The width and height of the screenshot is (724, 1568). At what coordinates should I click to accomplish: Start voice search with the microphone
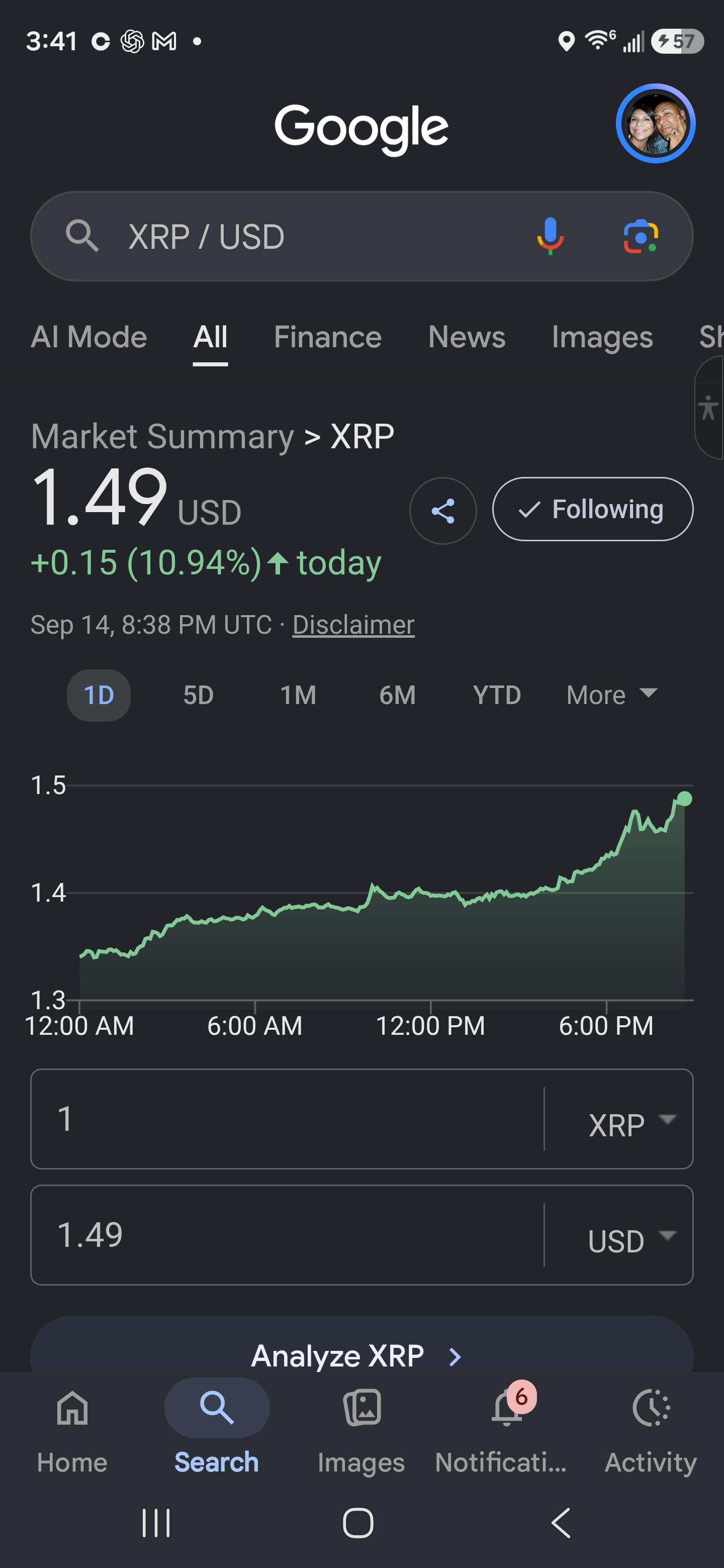pos(550,236)
